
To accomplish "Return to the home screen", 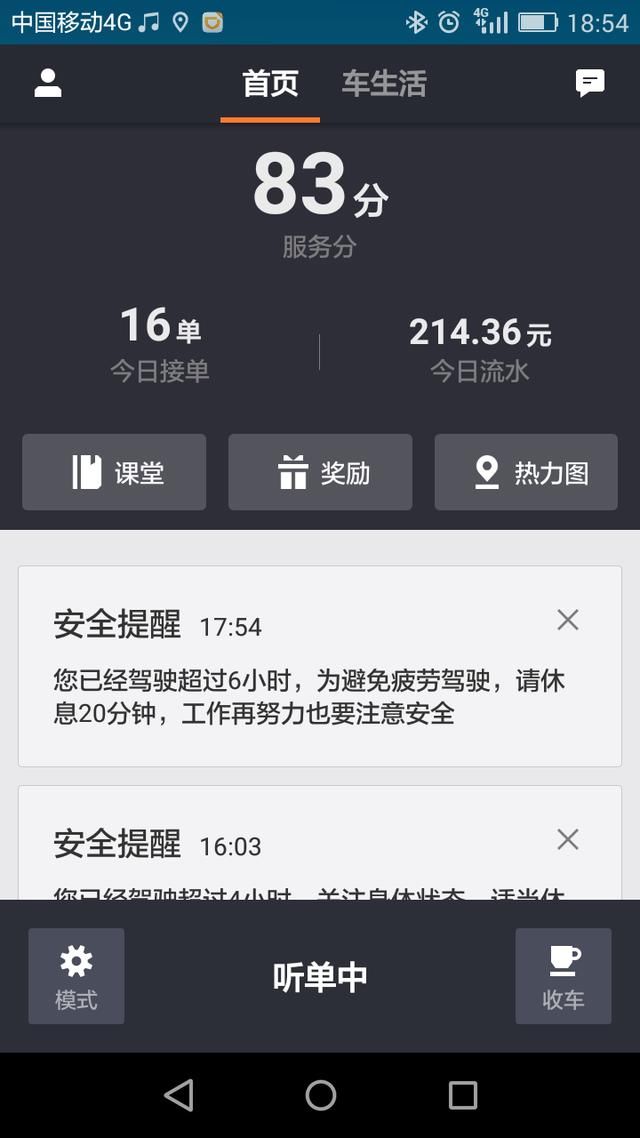I will pos(320,1095).
